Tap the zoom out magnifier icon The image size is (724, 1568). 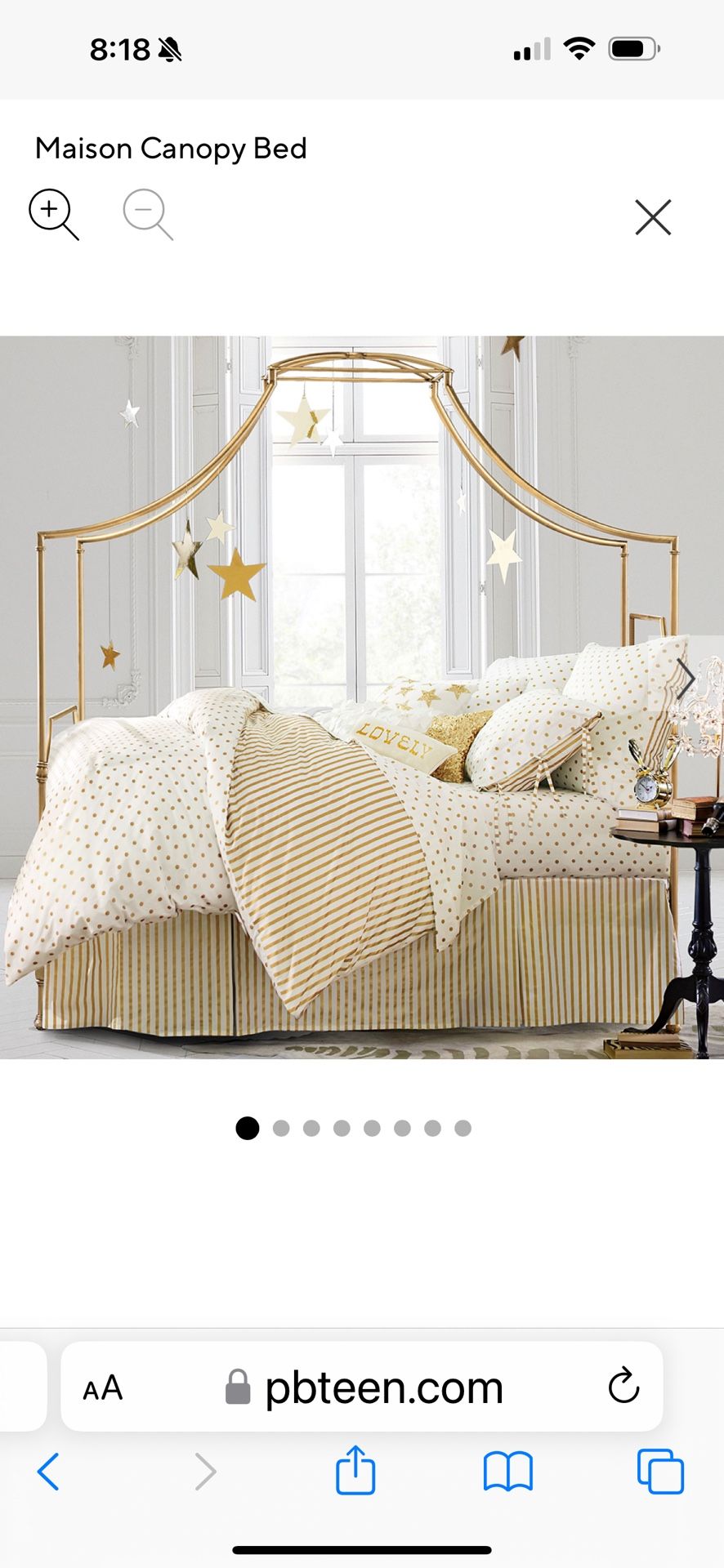click(148, 215)
